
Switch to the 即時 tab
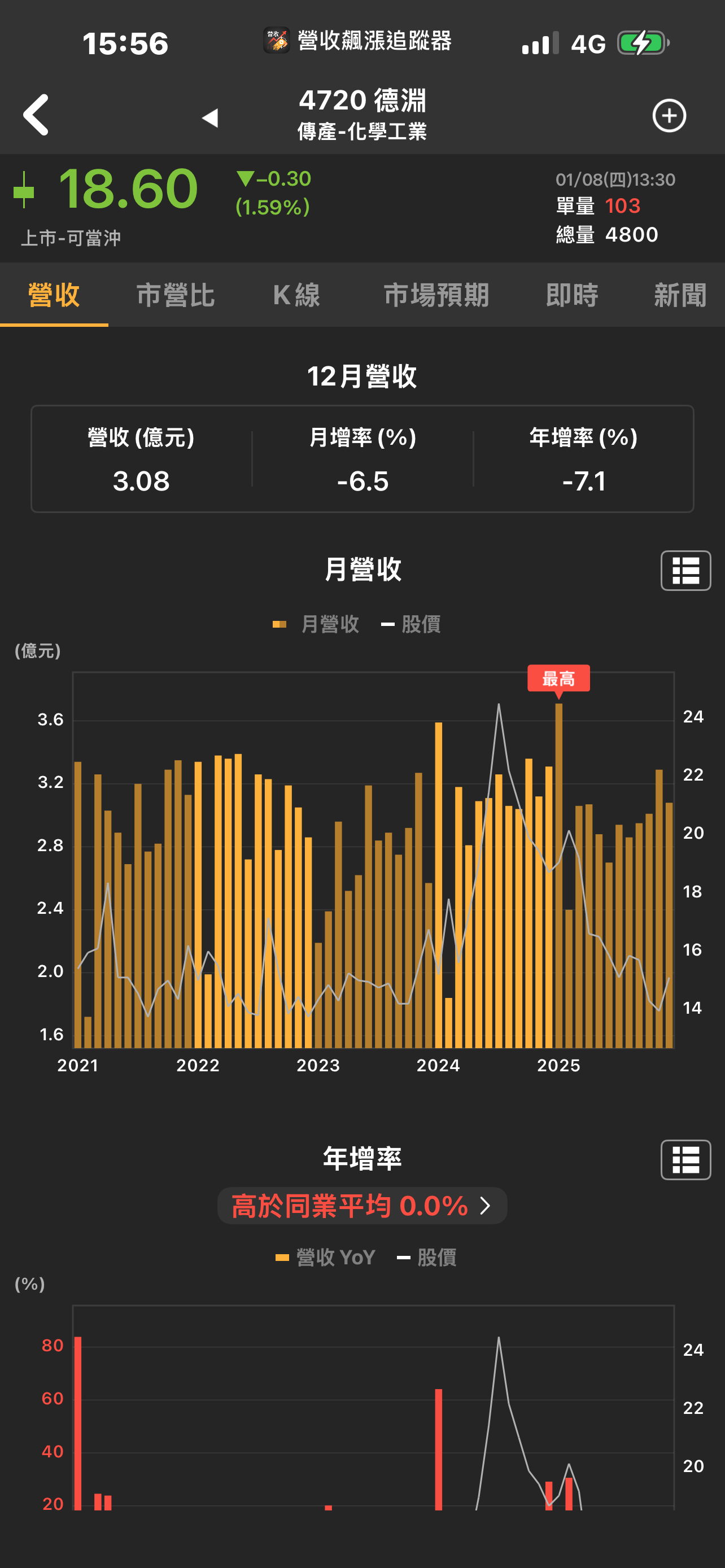tap(571, 296)
